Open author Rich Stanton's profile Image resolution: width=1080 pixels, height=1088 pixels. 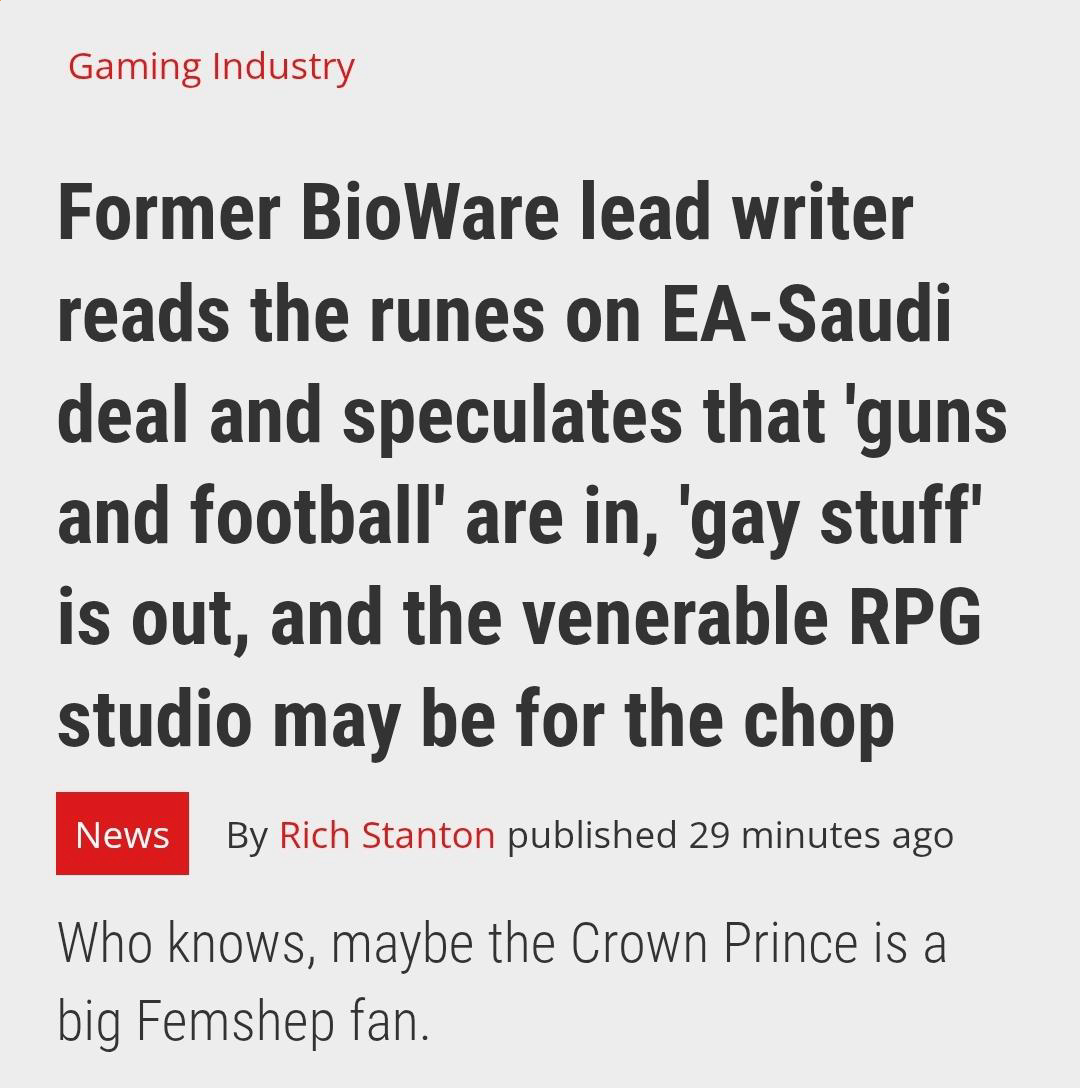pyautogui.click(x=387, y=835)
